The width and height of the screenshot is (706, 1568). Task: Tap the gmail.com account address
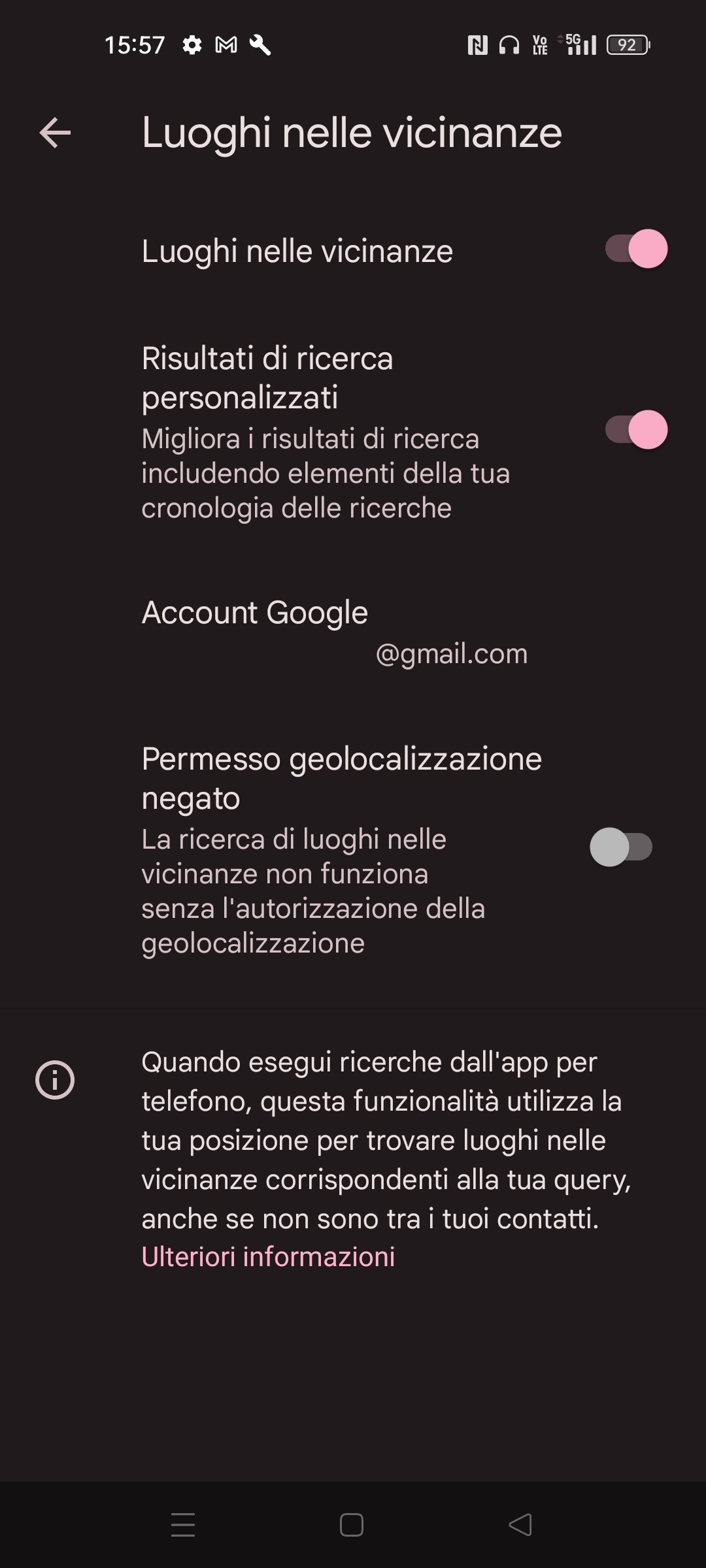pyautogui.click(x=451, y=653)
